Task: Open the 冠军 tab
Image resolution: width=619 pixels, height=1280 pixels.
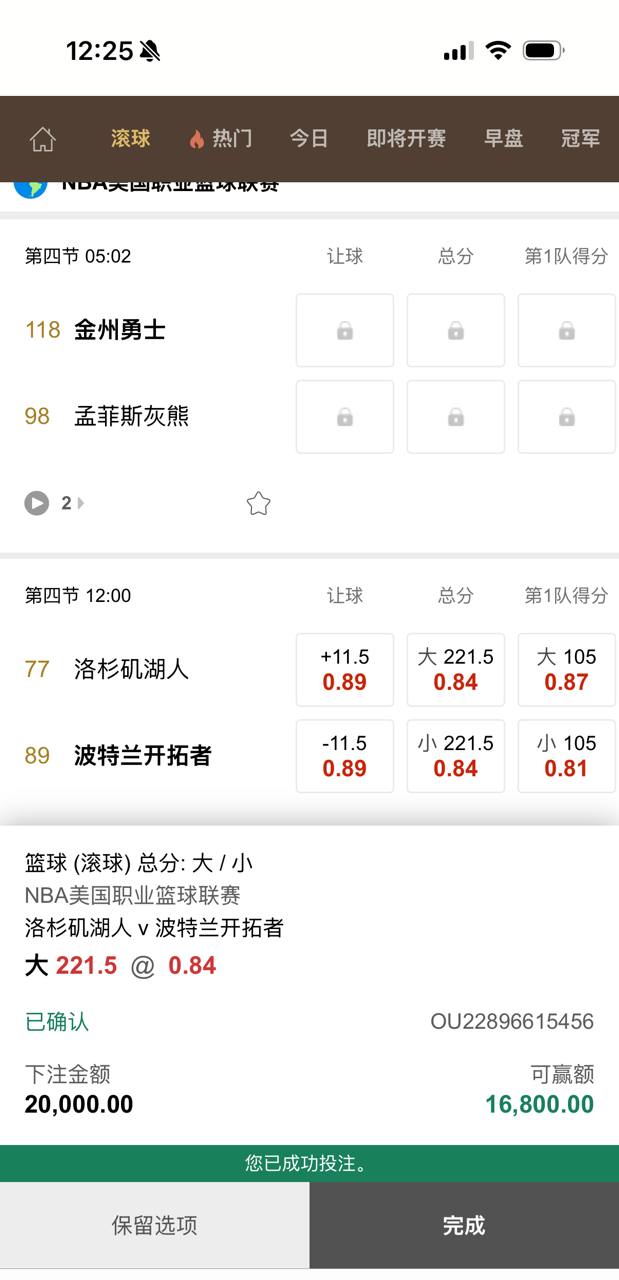Action: (x=580, y=139)
